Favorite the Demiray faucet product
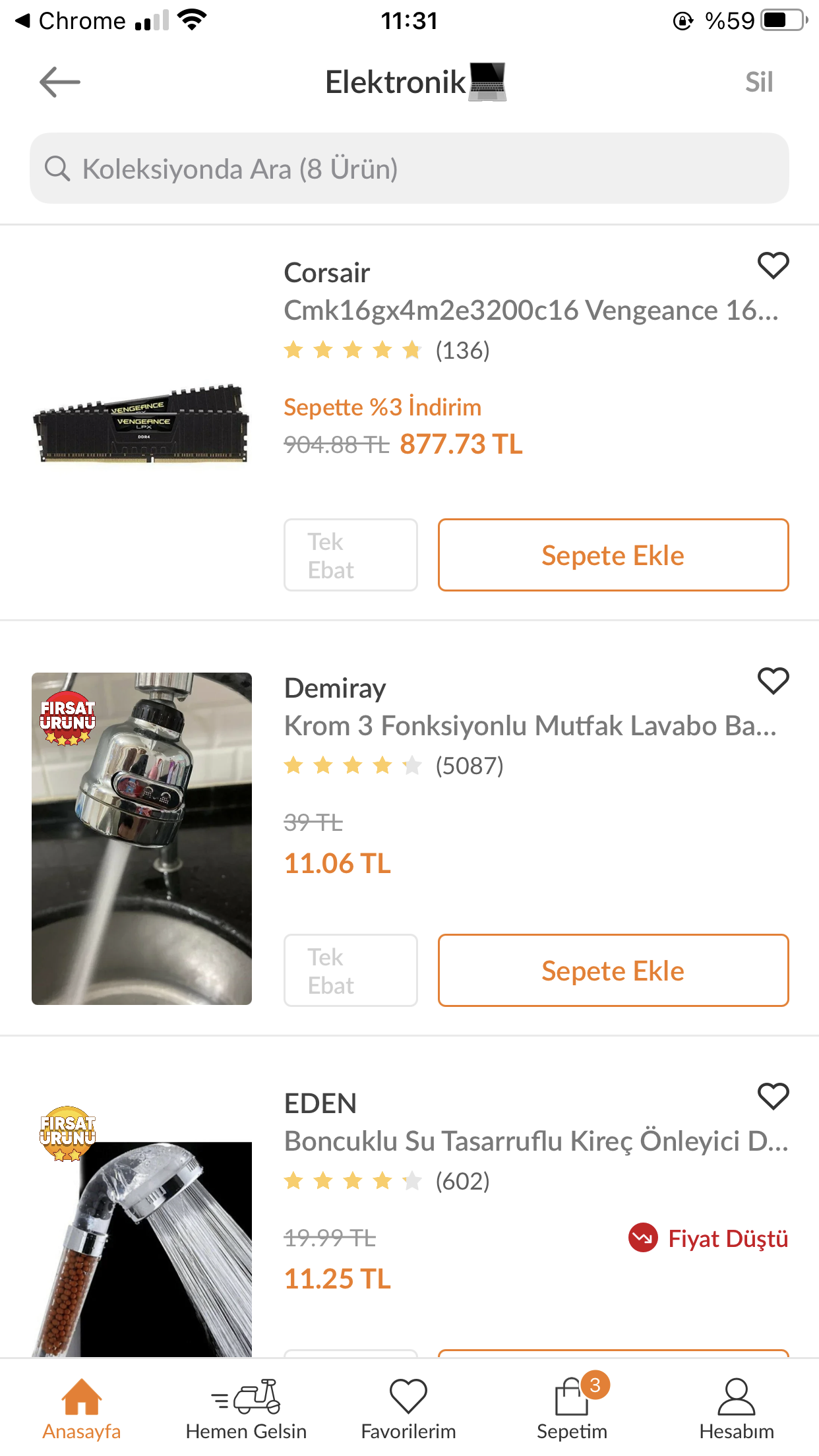The height and width of the screenshot is (1456, 819). [x=773, y=681]
